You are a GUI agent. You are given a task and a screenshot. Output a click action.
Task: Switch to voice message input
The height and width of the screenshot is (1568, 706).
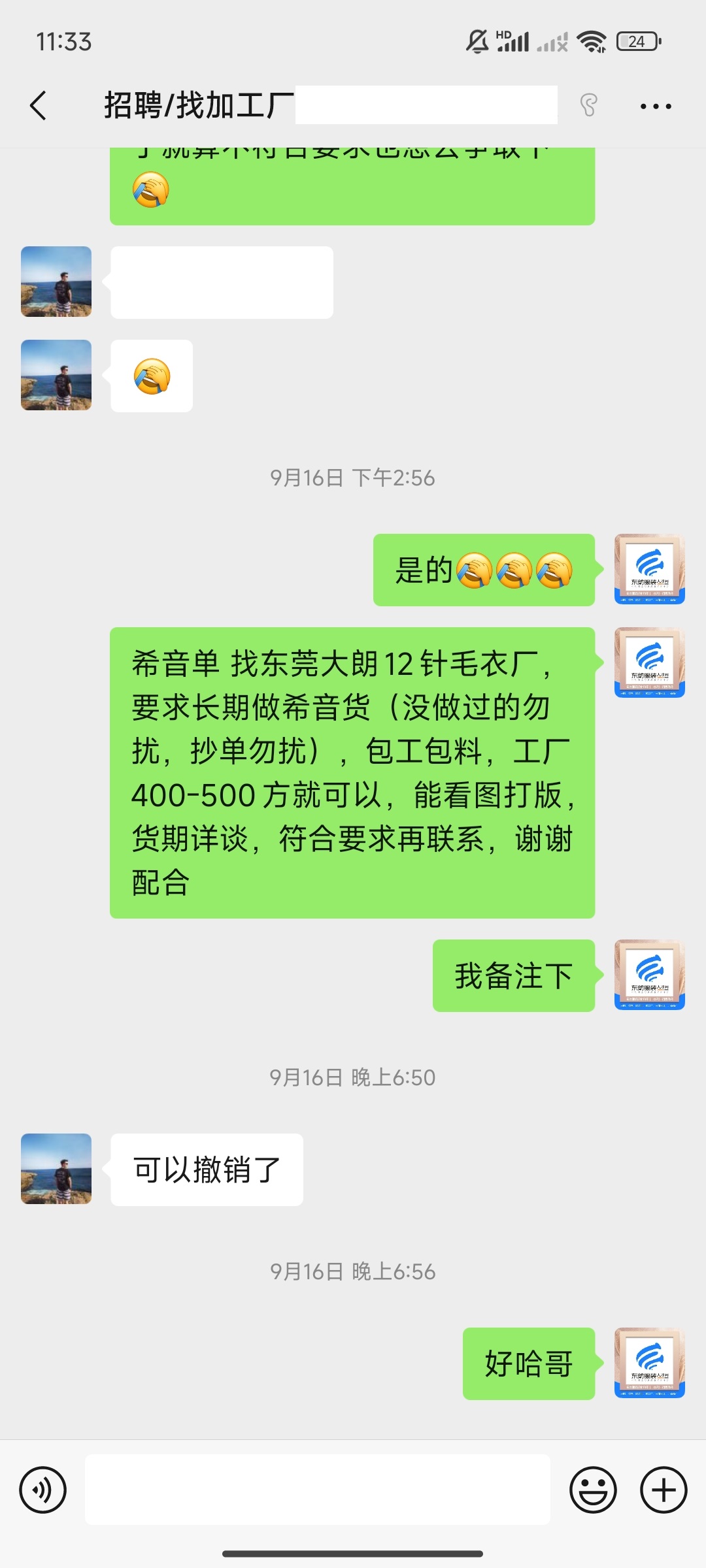43,1490
